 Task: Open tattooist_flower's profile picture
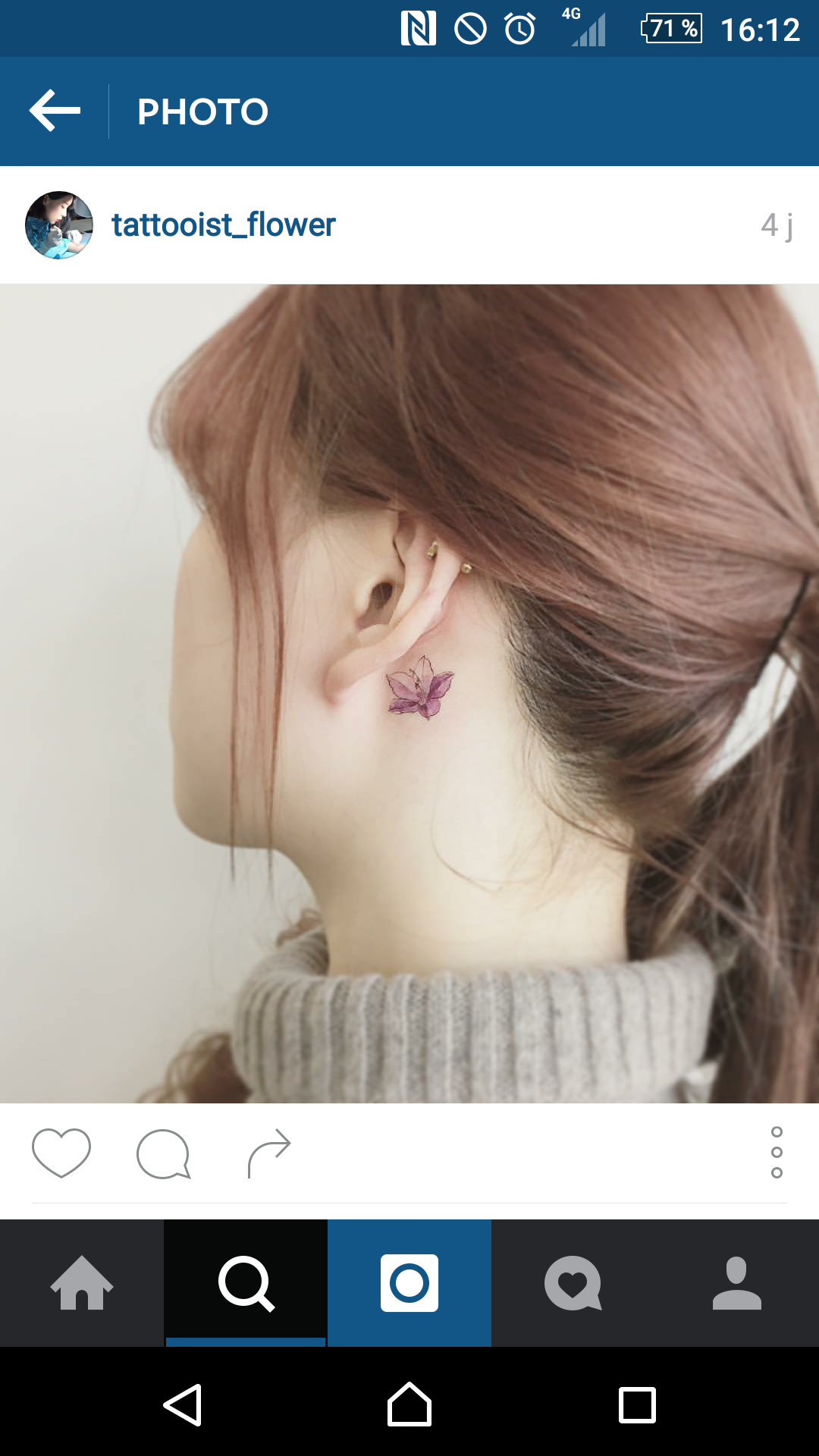coord(57,224)
